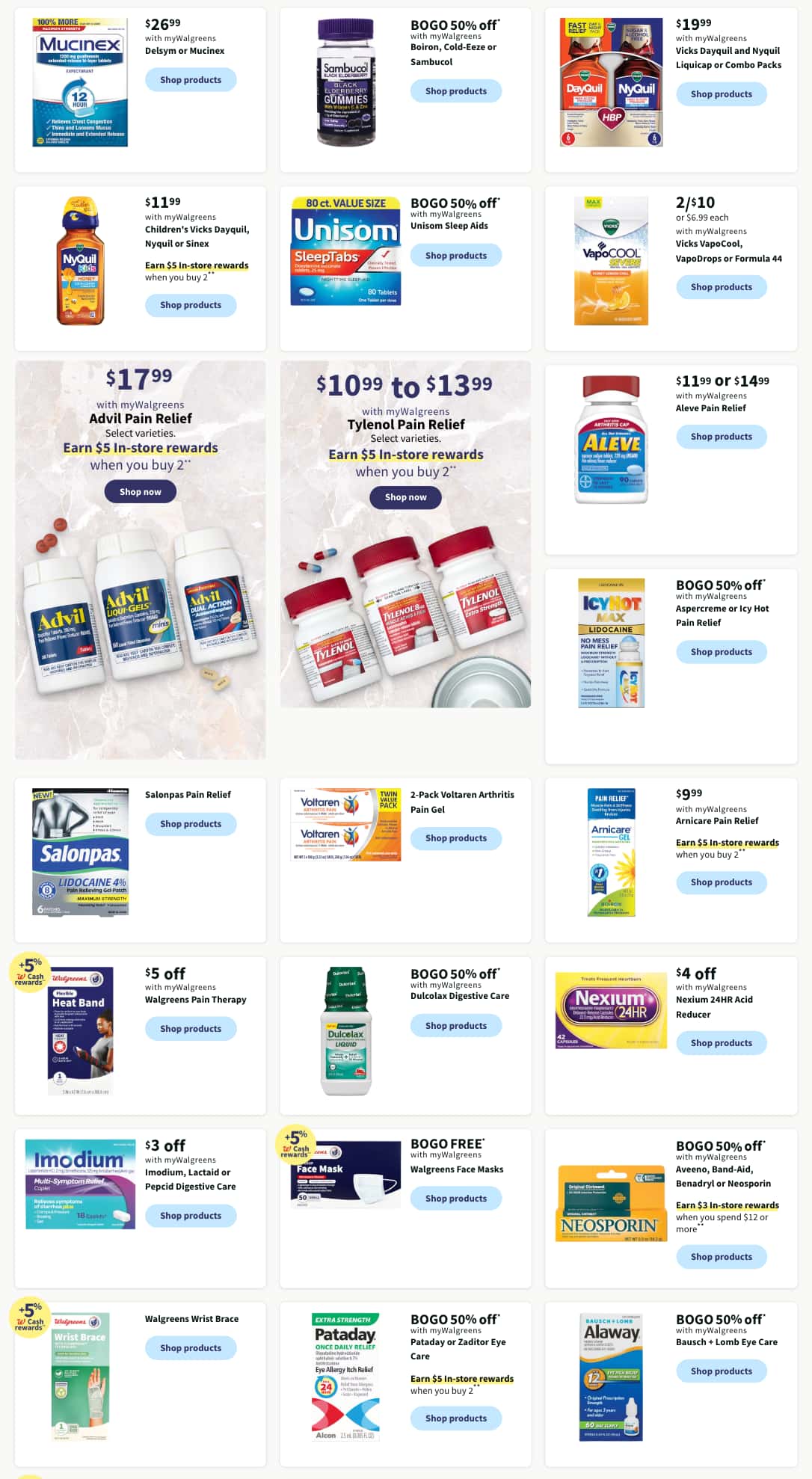The width and height of the screenshot is (812, 1479).
Task: Shop Aleve Pain Relief products
Action: tap(722, 437)
